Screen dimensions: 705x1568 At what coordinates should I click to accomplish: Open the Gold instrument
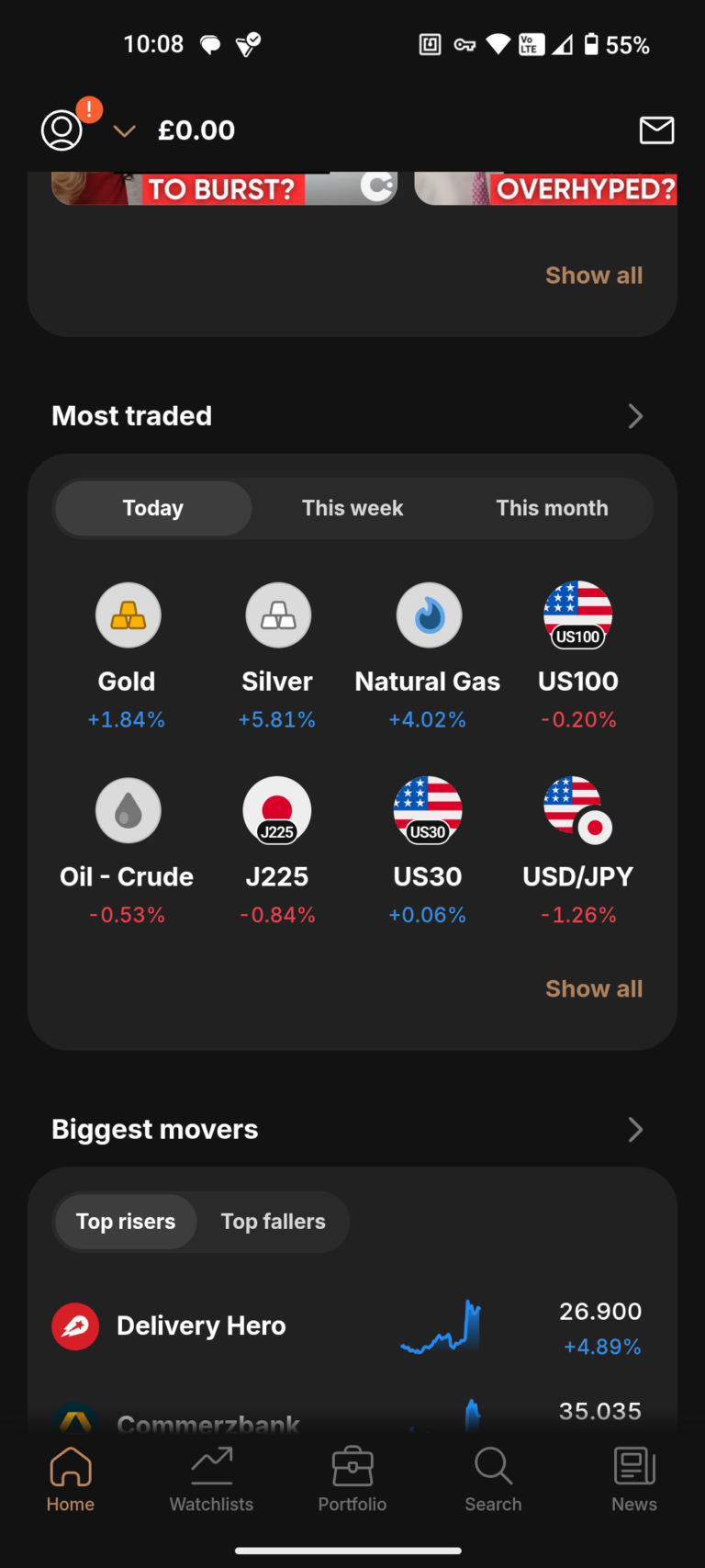[127, 615]
